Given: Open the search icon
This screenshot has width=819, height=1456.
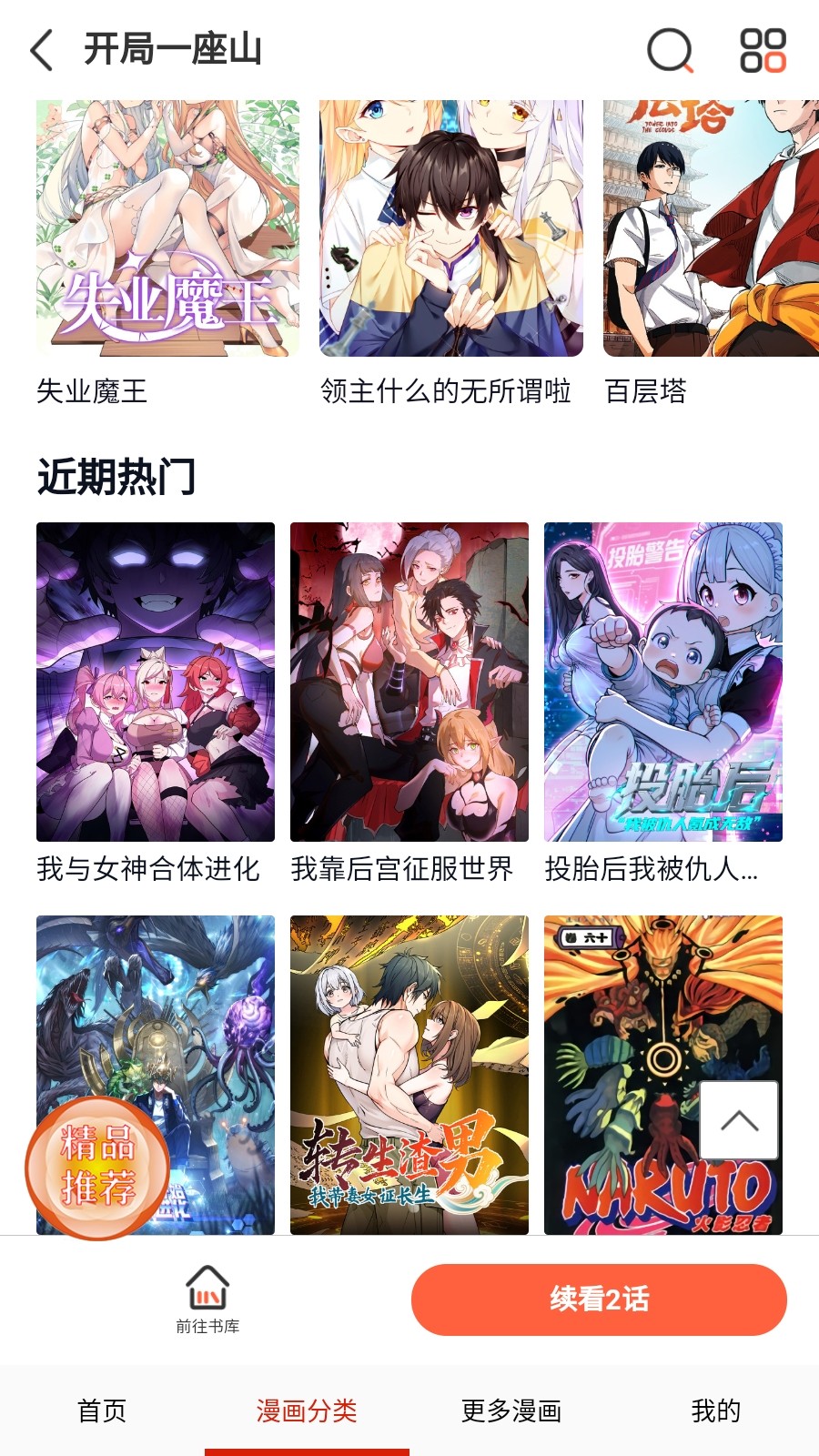Looking at the screenshot, I should click(x=669, y=51).
